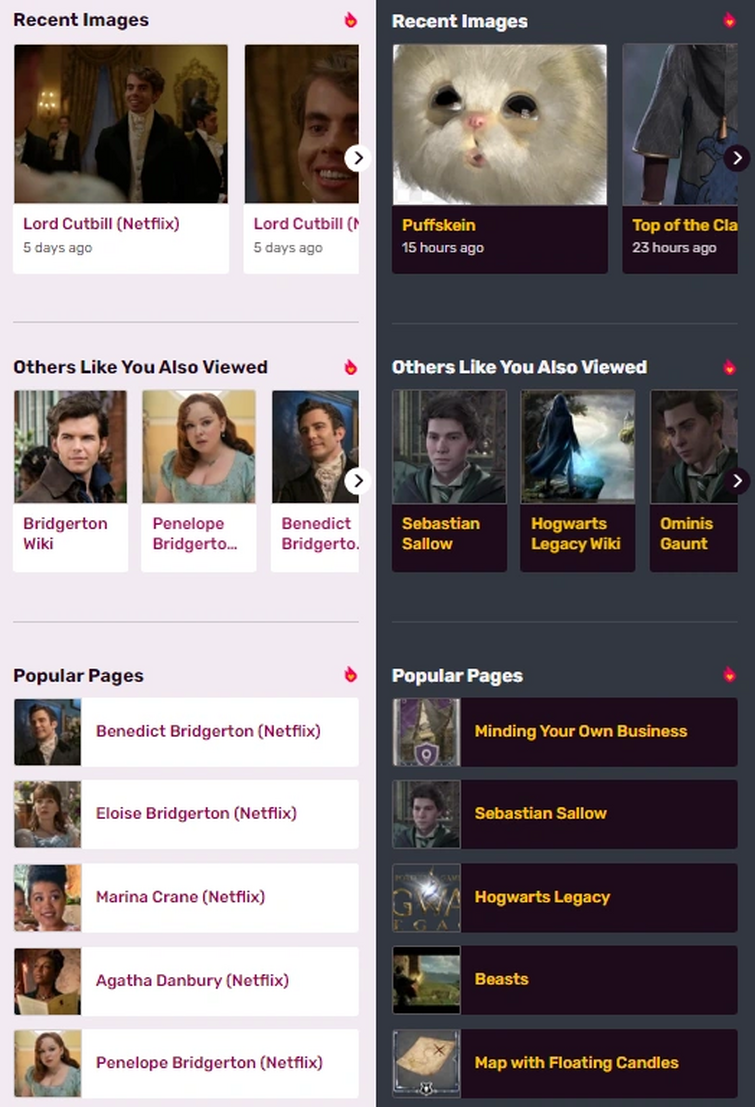Show next images after Lord Cutbill cards
The width and height of the screenshot is (755, 1107).
357,158
